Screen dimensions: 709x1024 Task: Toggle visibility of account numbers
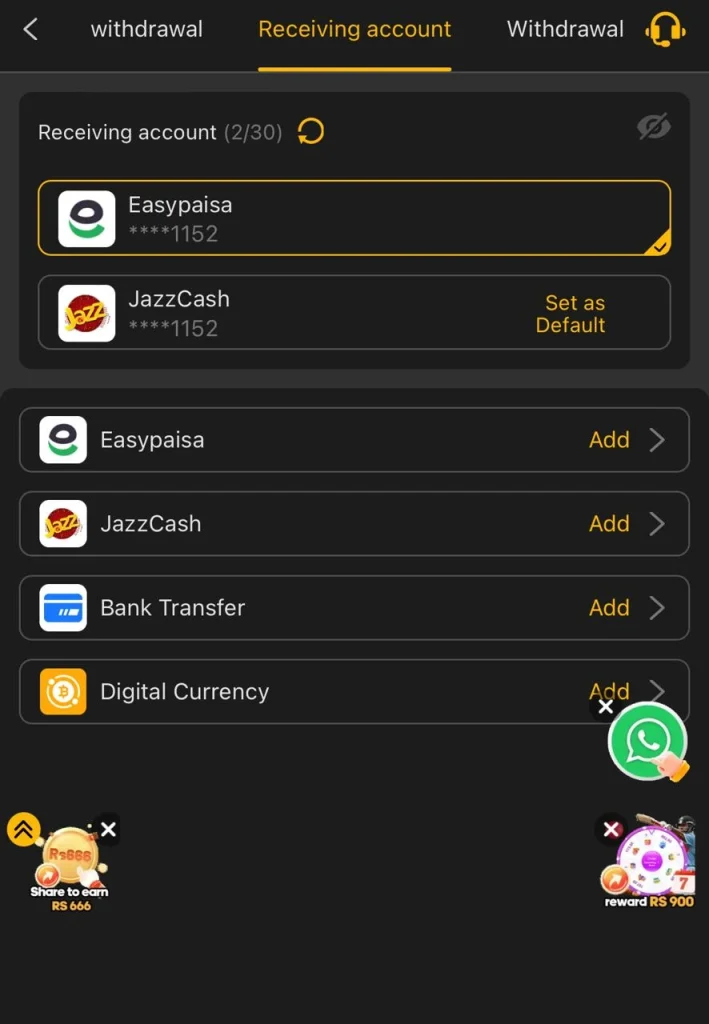[x=654, y=127]
